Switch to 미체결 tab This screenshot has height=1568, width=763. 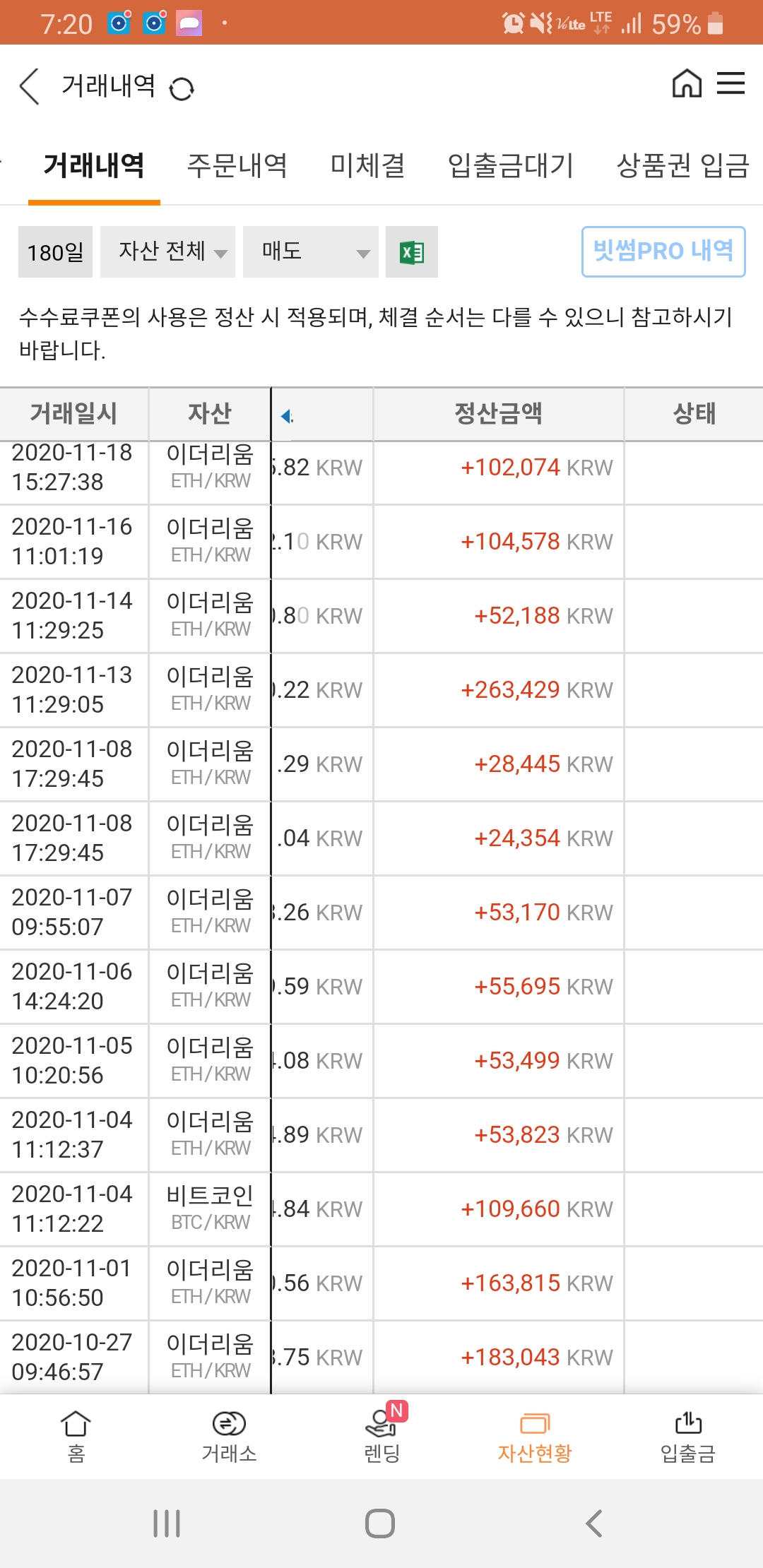coord(368,166)
